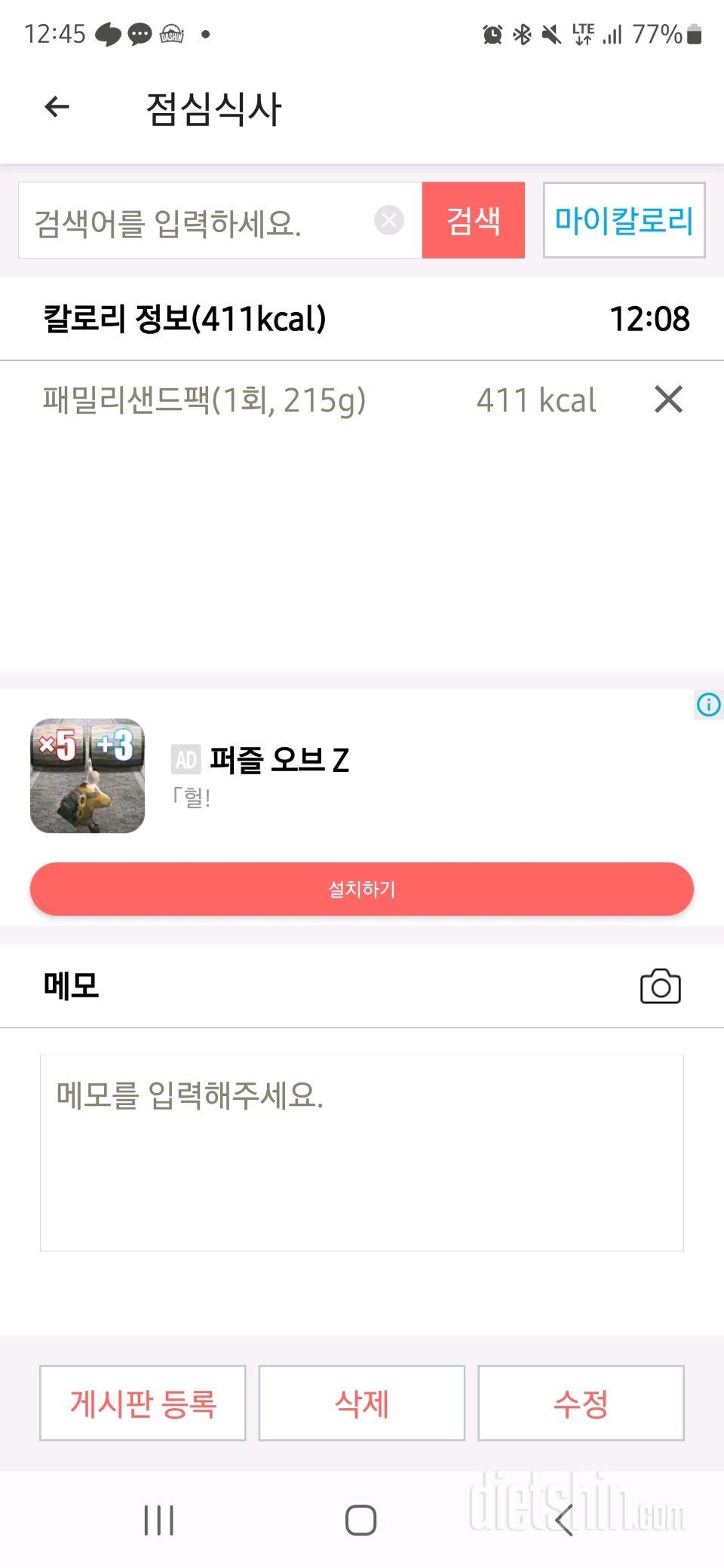Viewport: 724px width, 1568px height.
Task: Open the ad info icon
Action: 708,705
